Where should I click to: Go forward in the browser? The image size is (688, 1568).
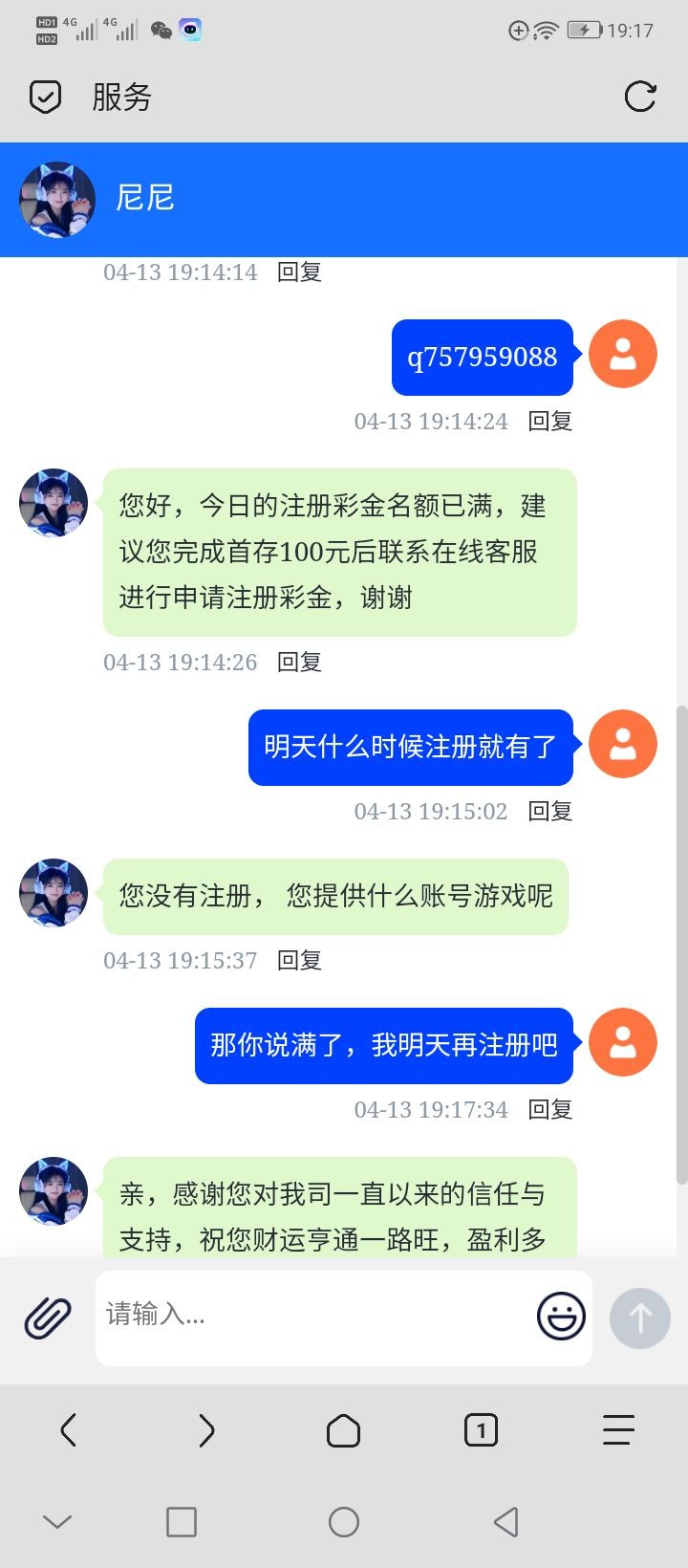pos(206,1430)
